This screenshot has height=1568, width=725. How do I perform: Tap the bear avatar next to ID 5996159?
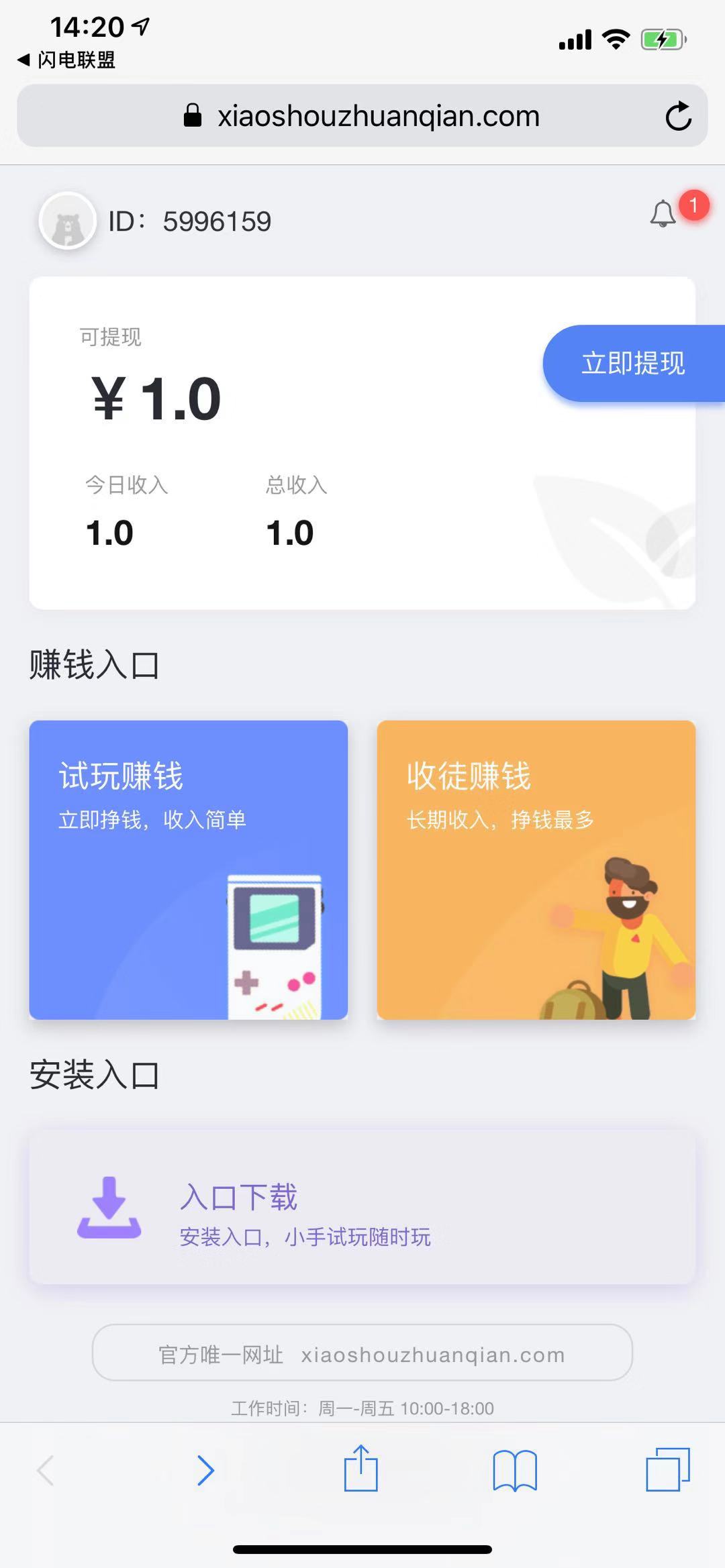click(67, 221)
